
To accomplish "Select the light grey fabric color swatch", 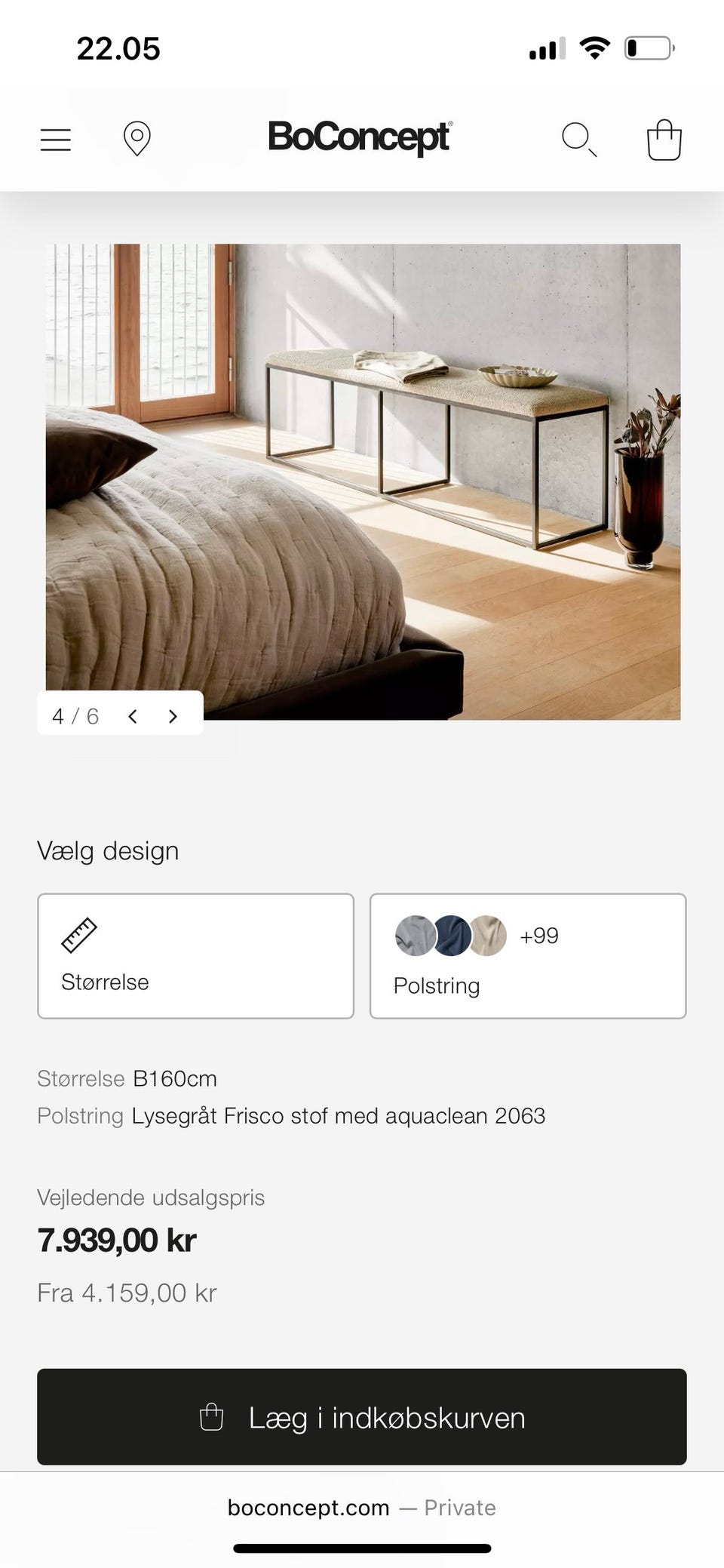I will coord(414,936).
